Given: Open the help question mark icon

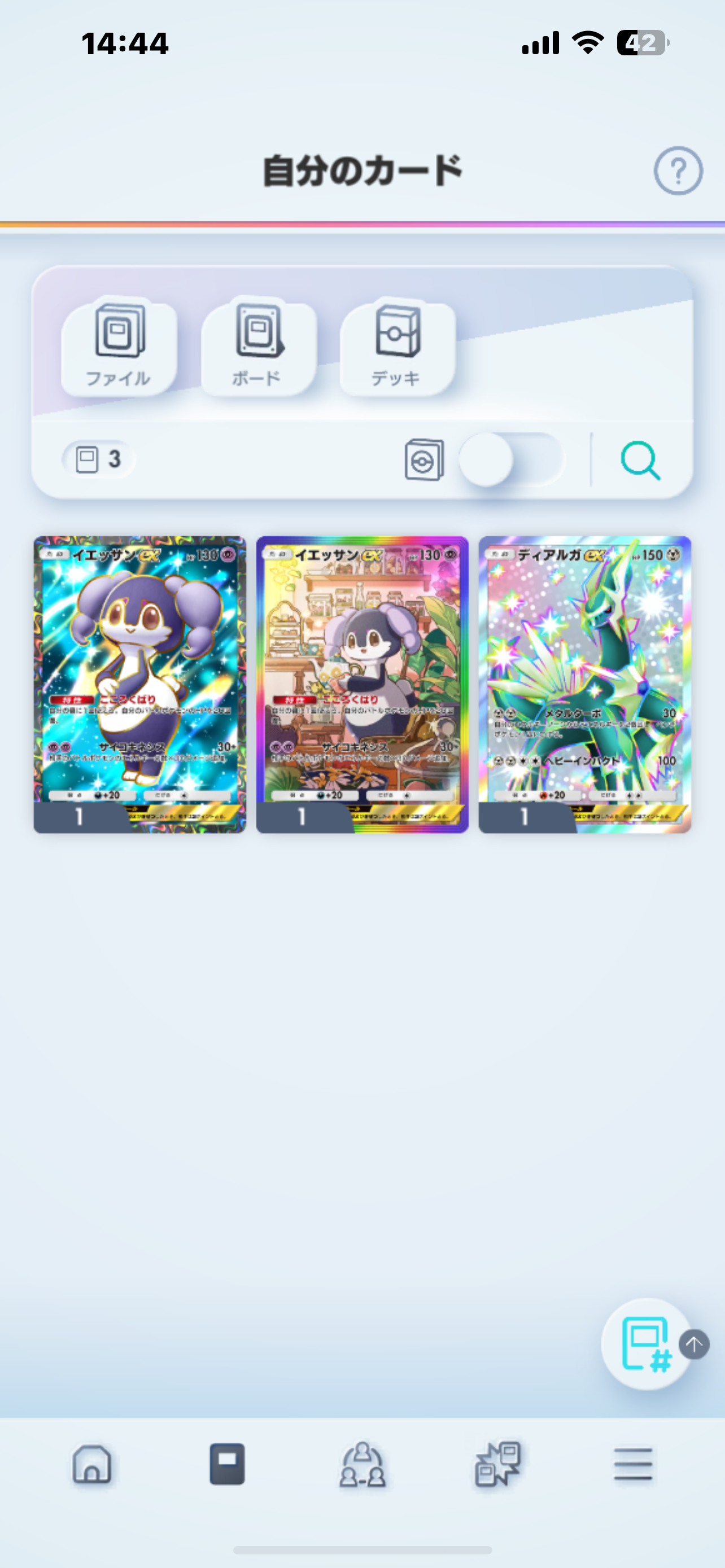Looking at the screenshot, I should click(678, 170).
